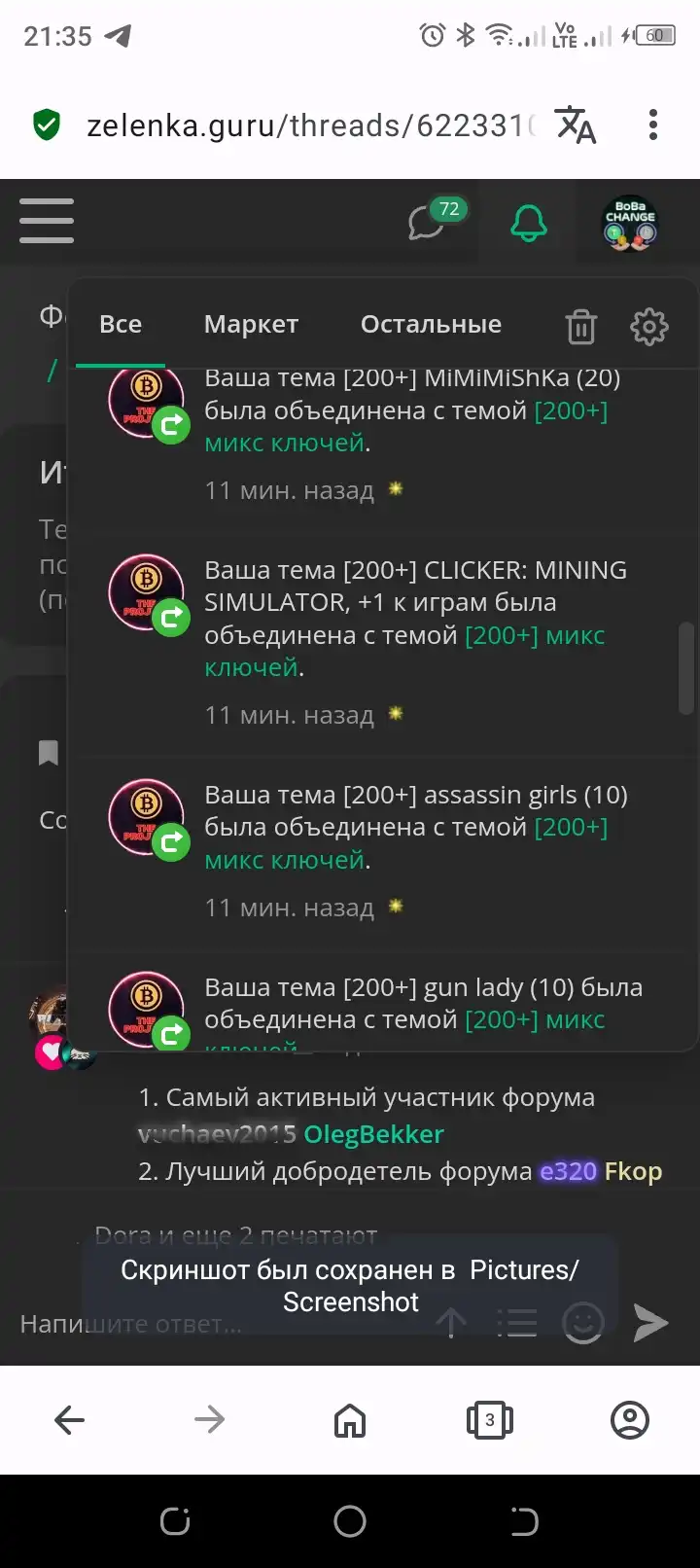Go to browser home page
Screen dimensions: 700x1568
coord(350,1420)
